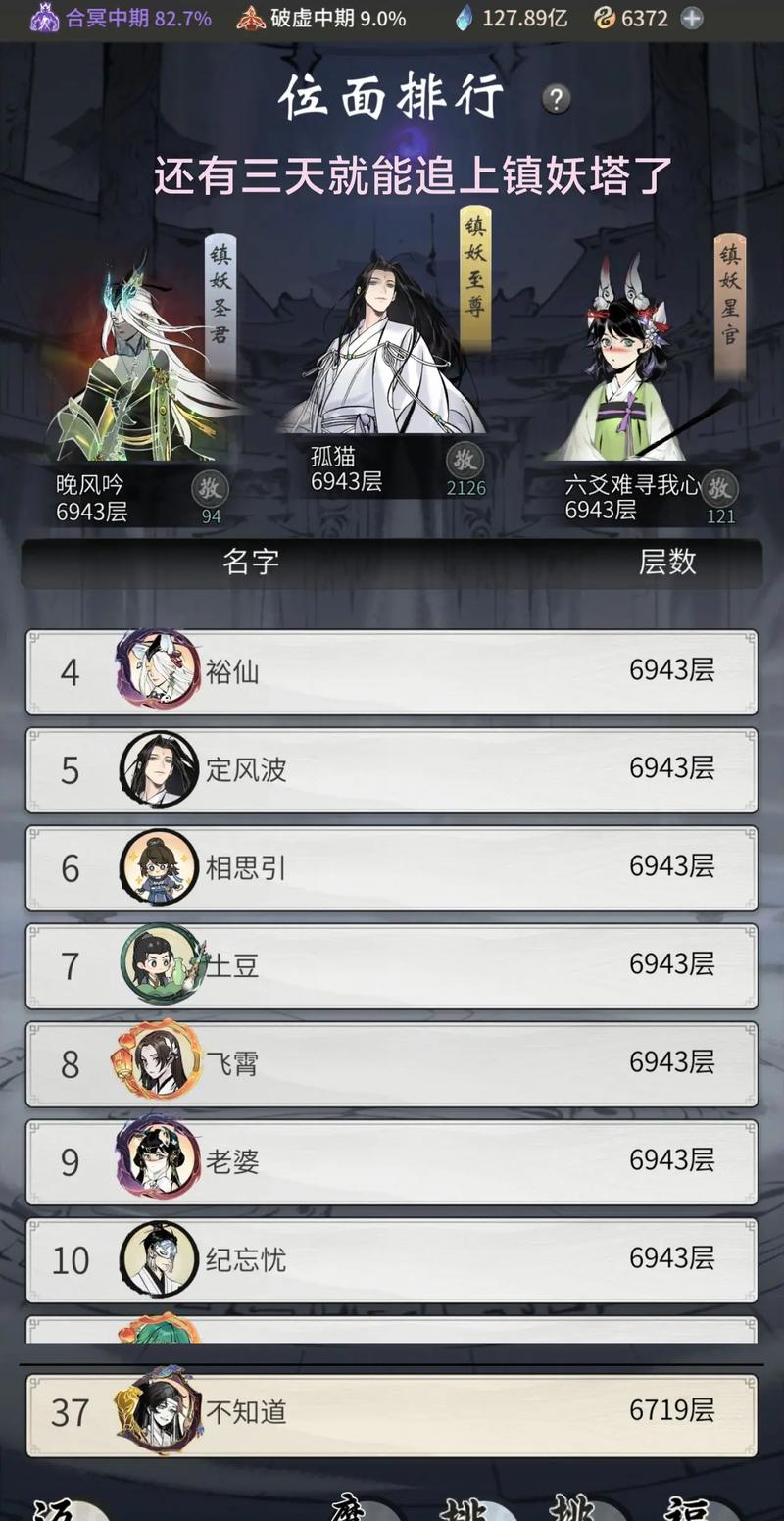Image resolution: width=784 pixels, height=1521 pixels.
Task: Select rank 7 player 土豆
Action: click(x=392, y=965)
